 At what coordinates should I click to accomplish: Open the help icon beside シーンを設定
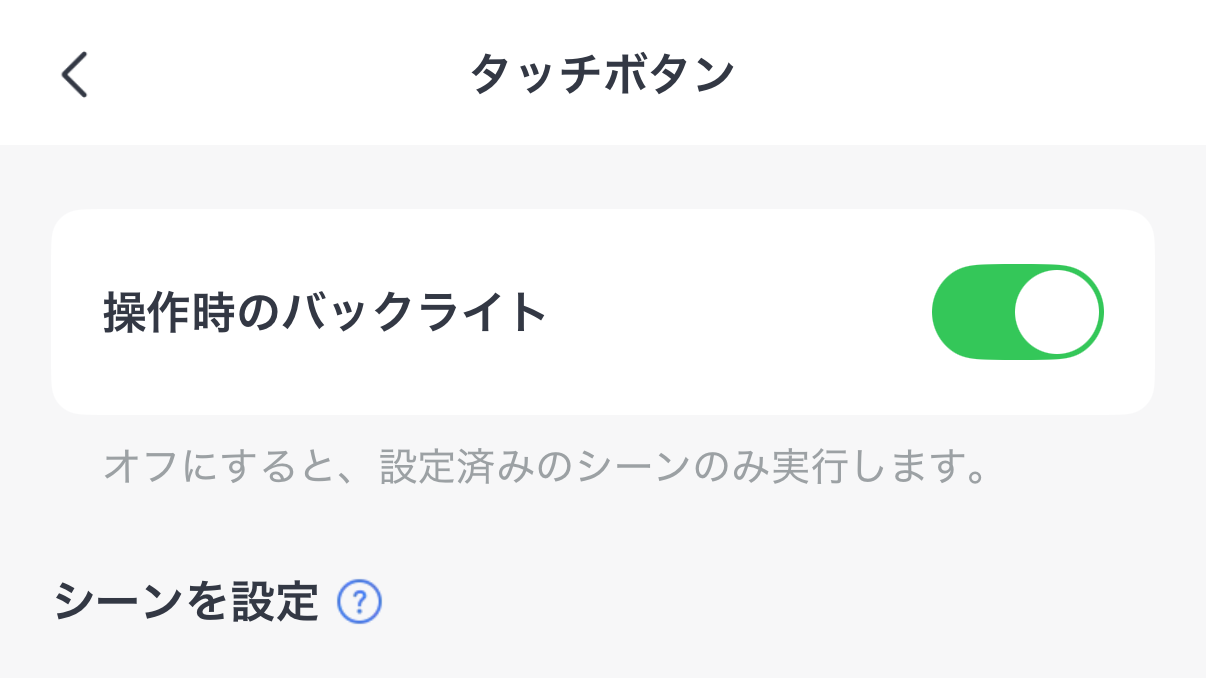pos(360,602)
